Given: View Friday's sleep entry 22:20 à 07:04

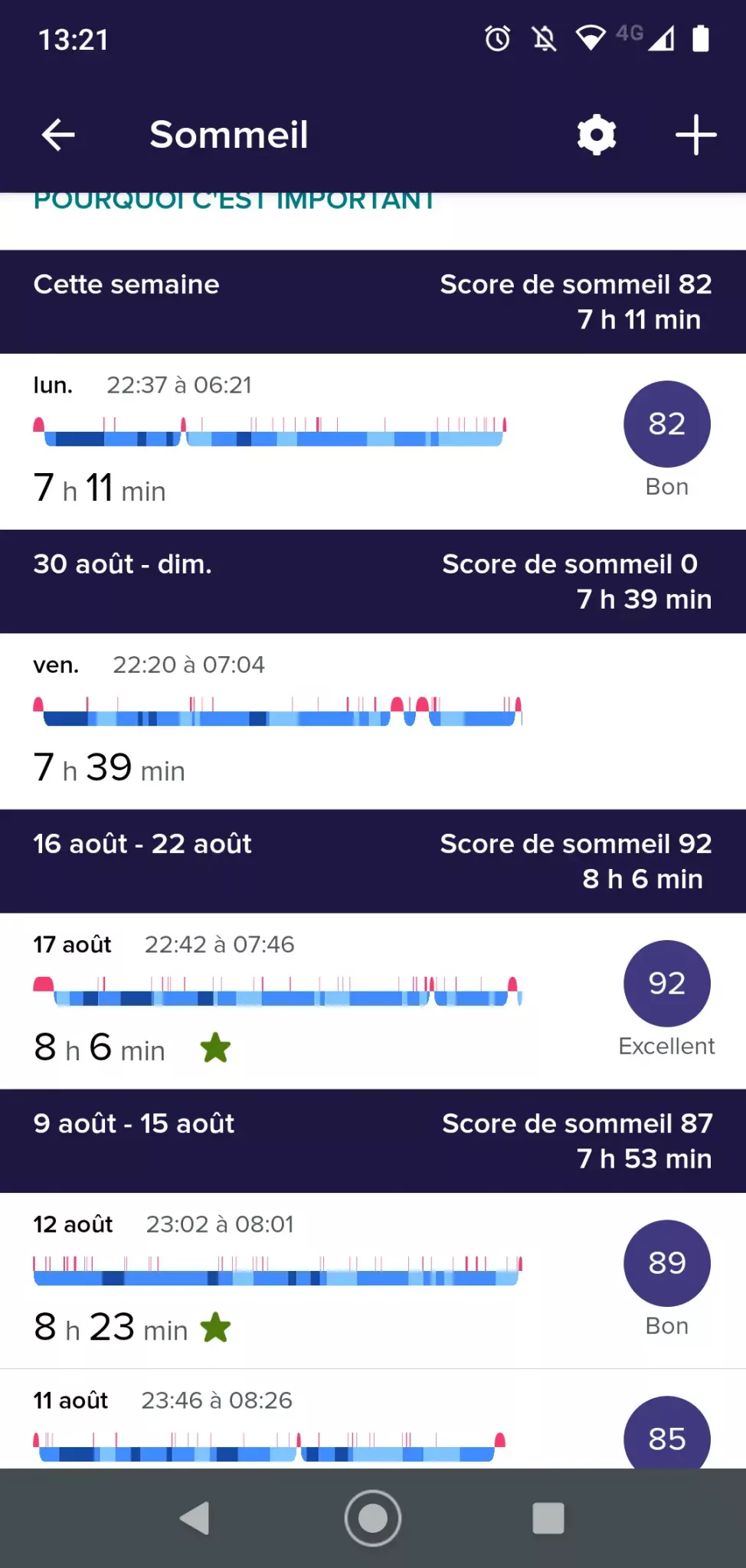Looking at the screenshot, I should coord(372,720).
